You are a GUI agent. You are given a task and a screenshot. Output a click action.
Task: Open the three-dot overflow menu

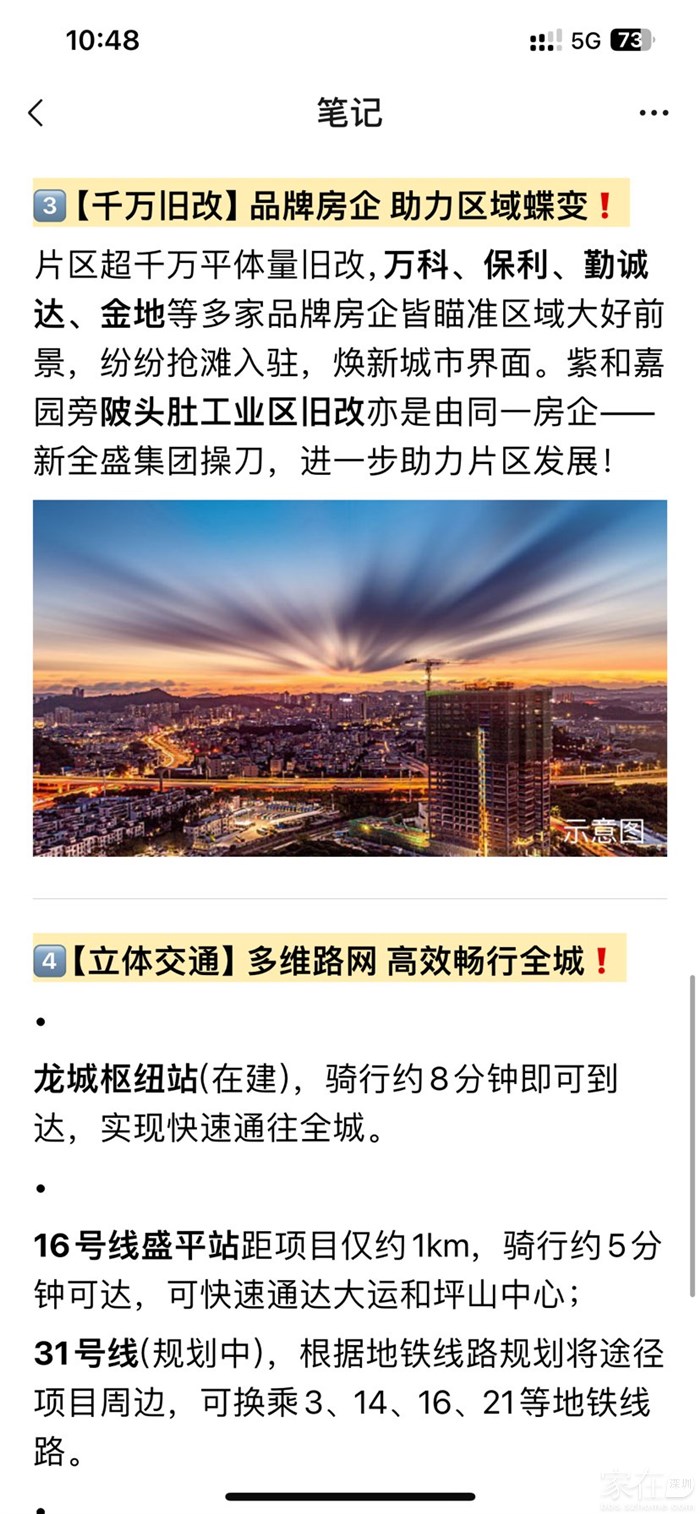point(654,113)
